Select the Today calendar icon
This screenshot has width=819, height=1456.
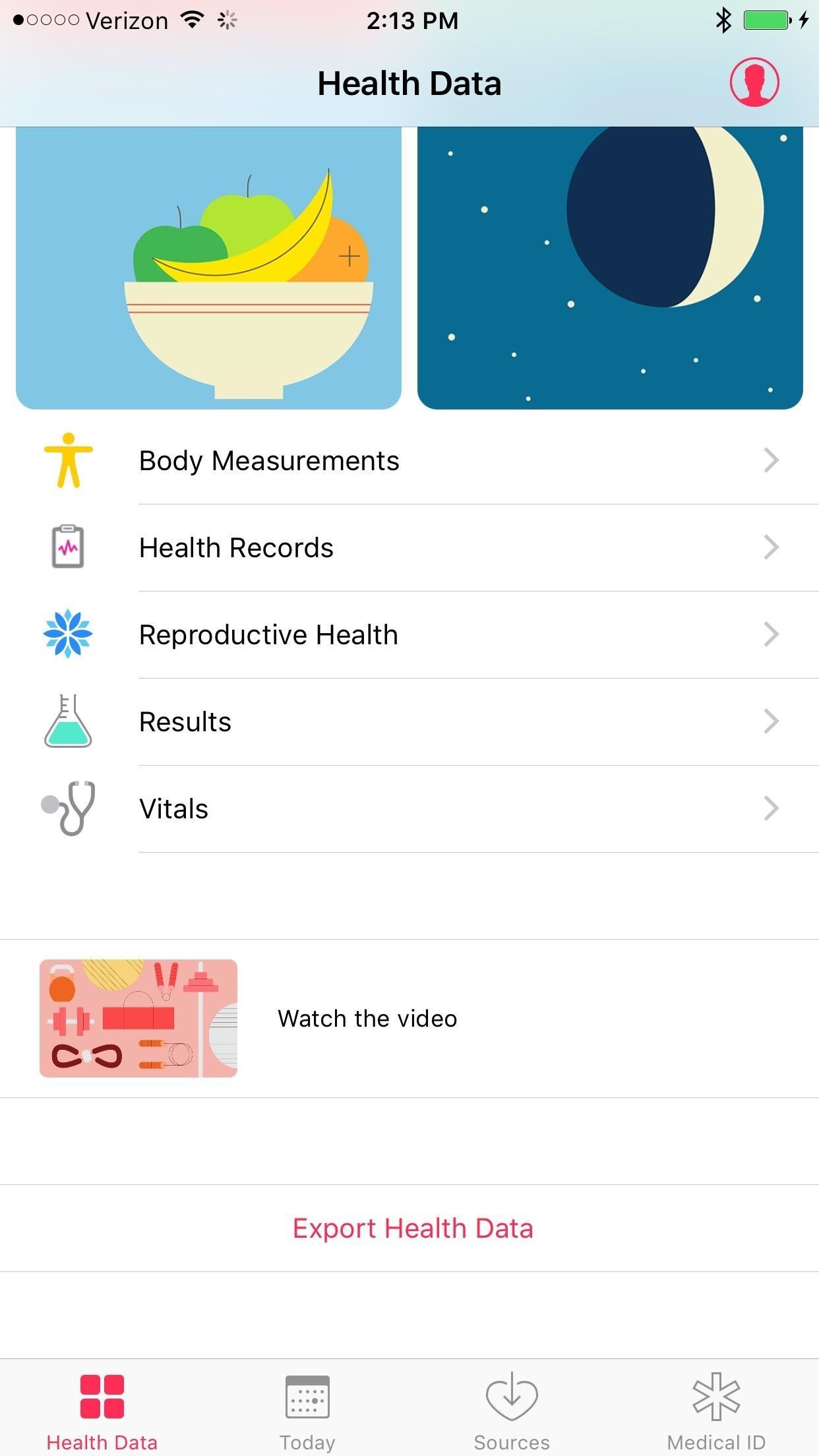(x=307, y=1393)
